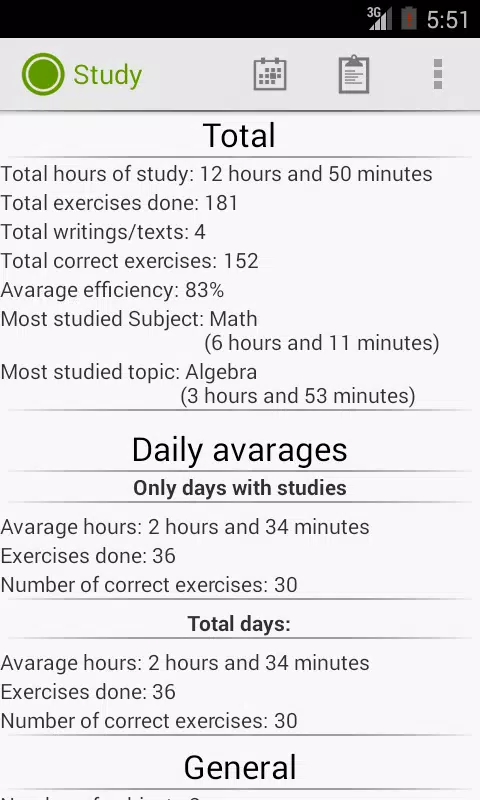The height and width of the screenshot is (800, 480).
Task: Open the overflow menu
Action: pyautogui.click(x=438, y=74)
